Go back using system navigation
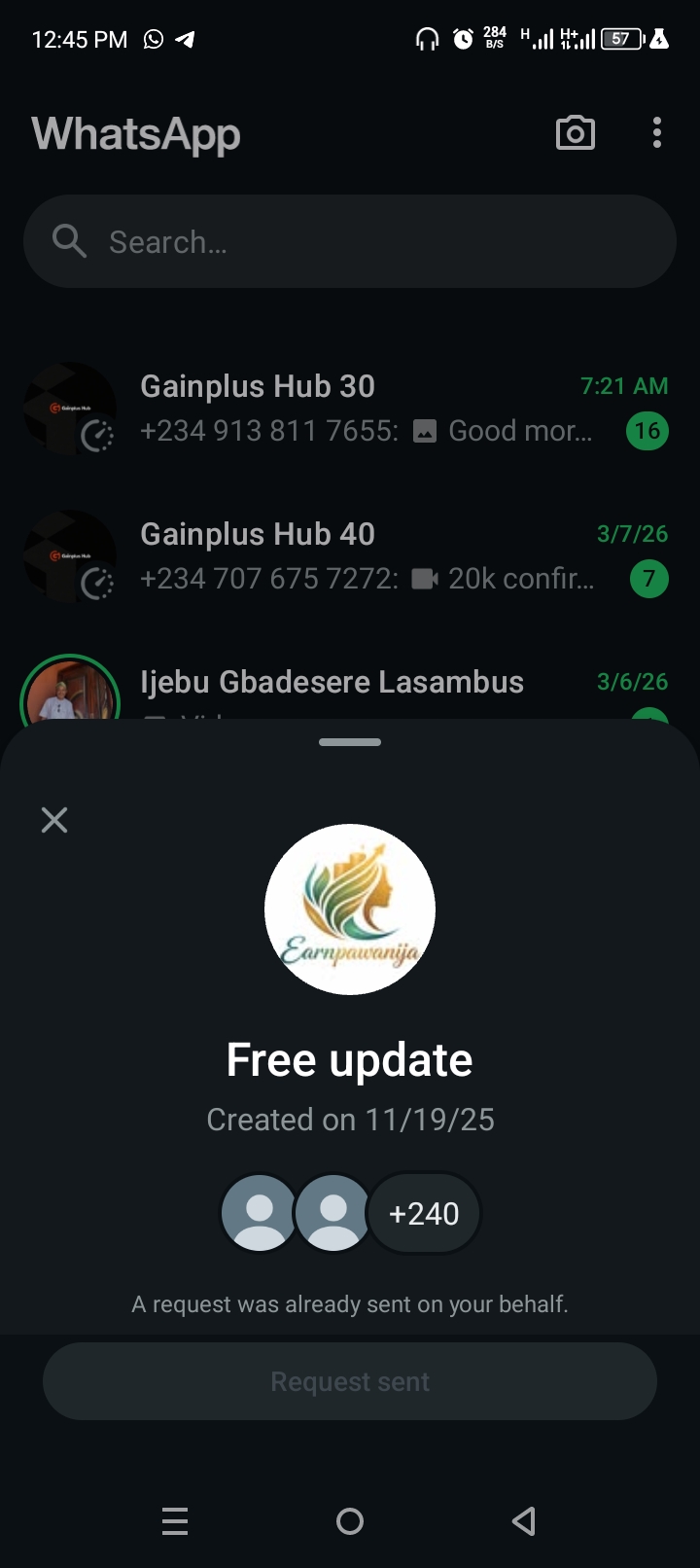 [524, 1521]
